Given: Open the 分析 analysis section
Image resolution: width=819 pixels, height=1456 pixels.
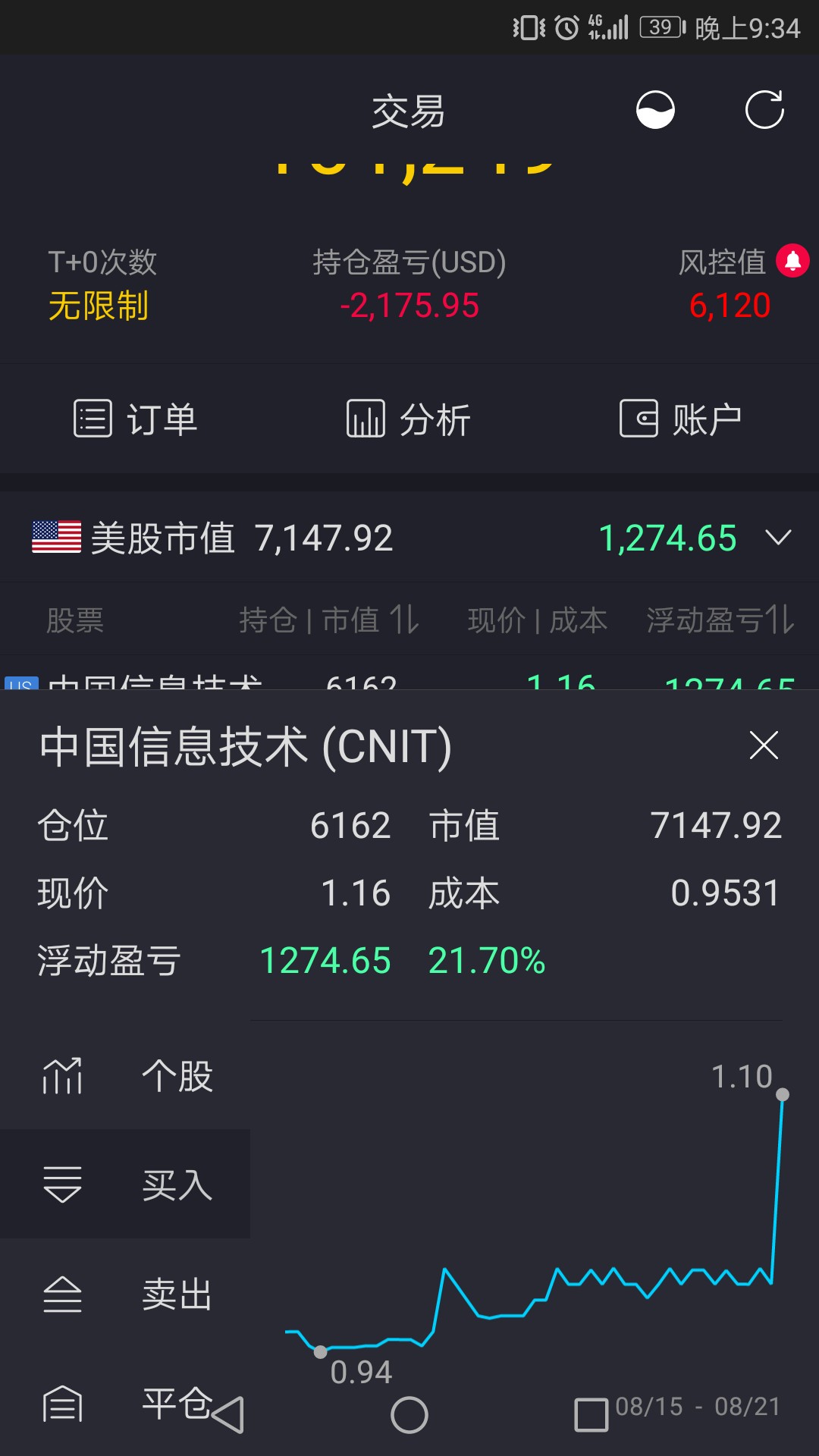Looking at the screenshot, I should click(409, 419).
